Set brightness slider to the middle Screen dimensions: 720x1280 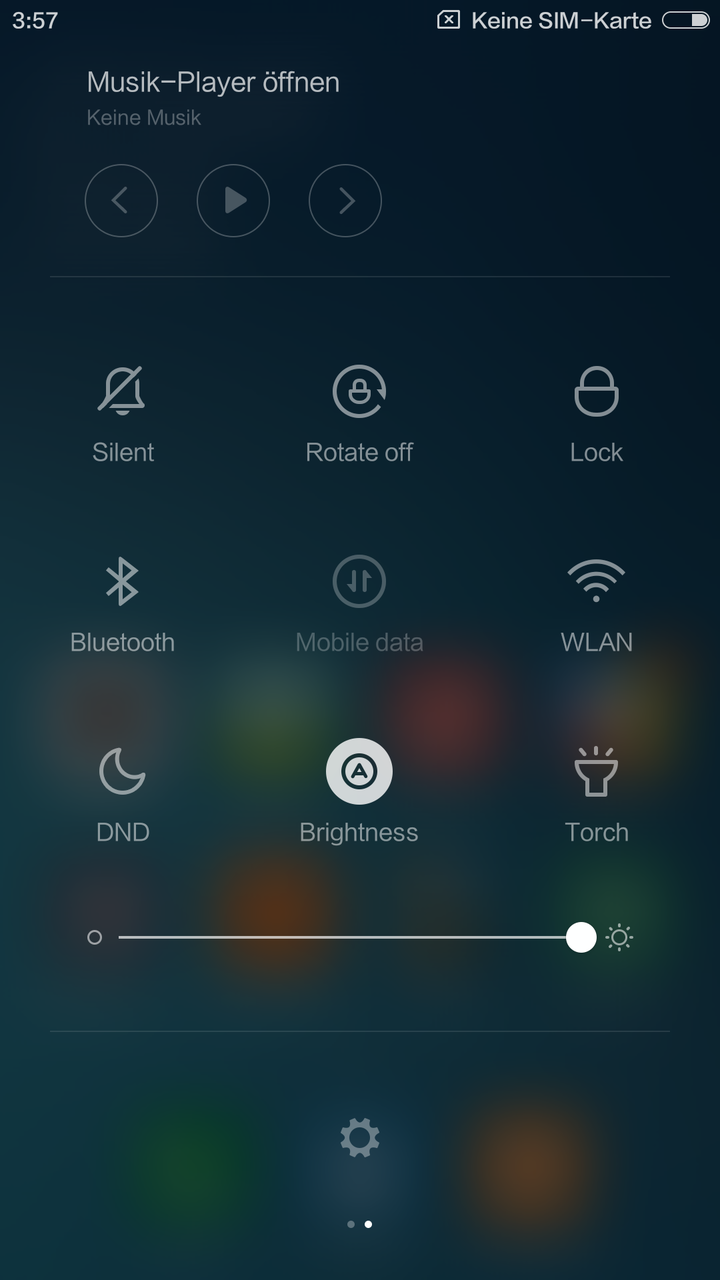pos(350,937)
